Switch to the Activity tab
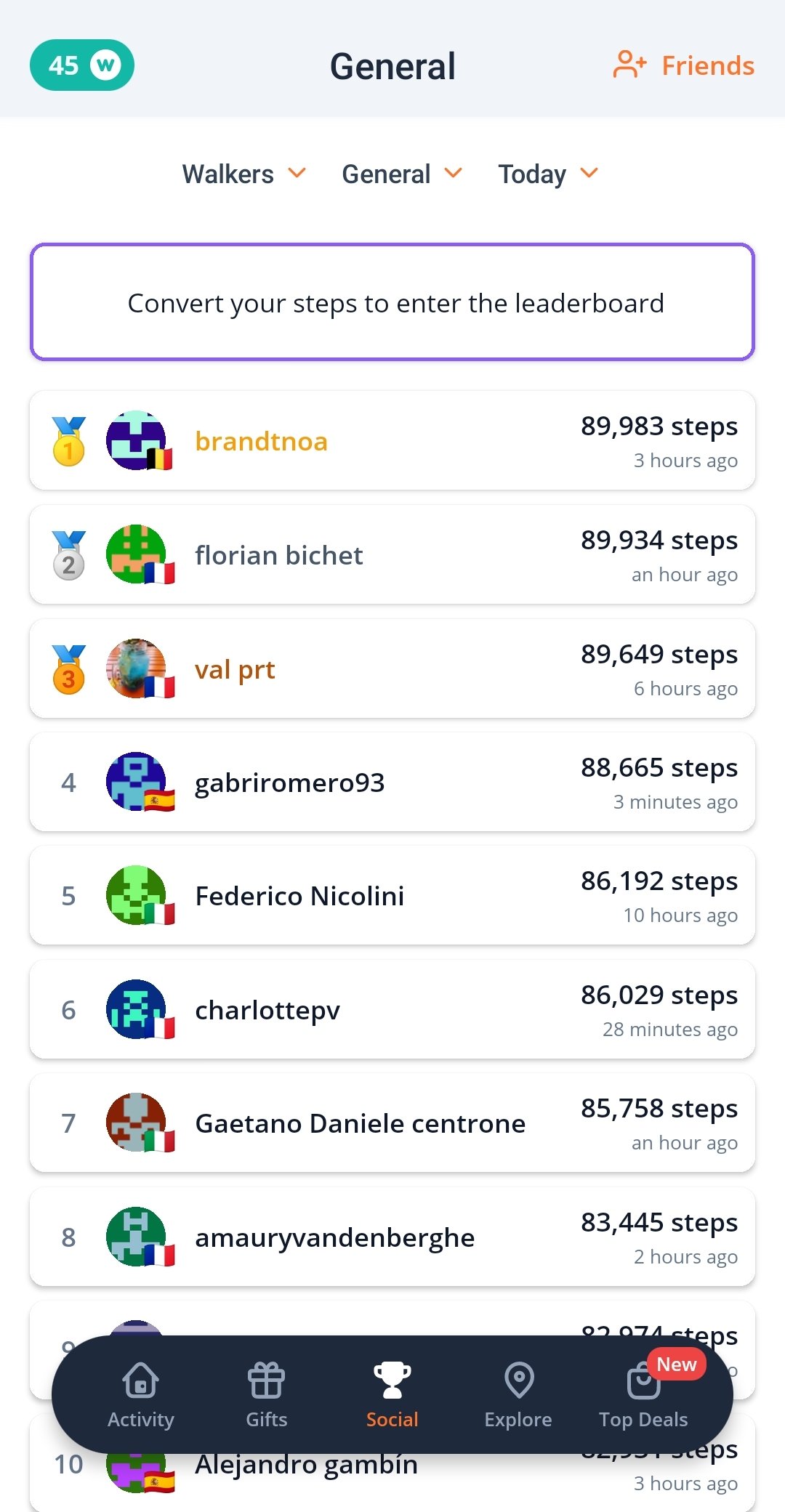This screenshot has height=1512, width=785. coord(141,1395)
